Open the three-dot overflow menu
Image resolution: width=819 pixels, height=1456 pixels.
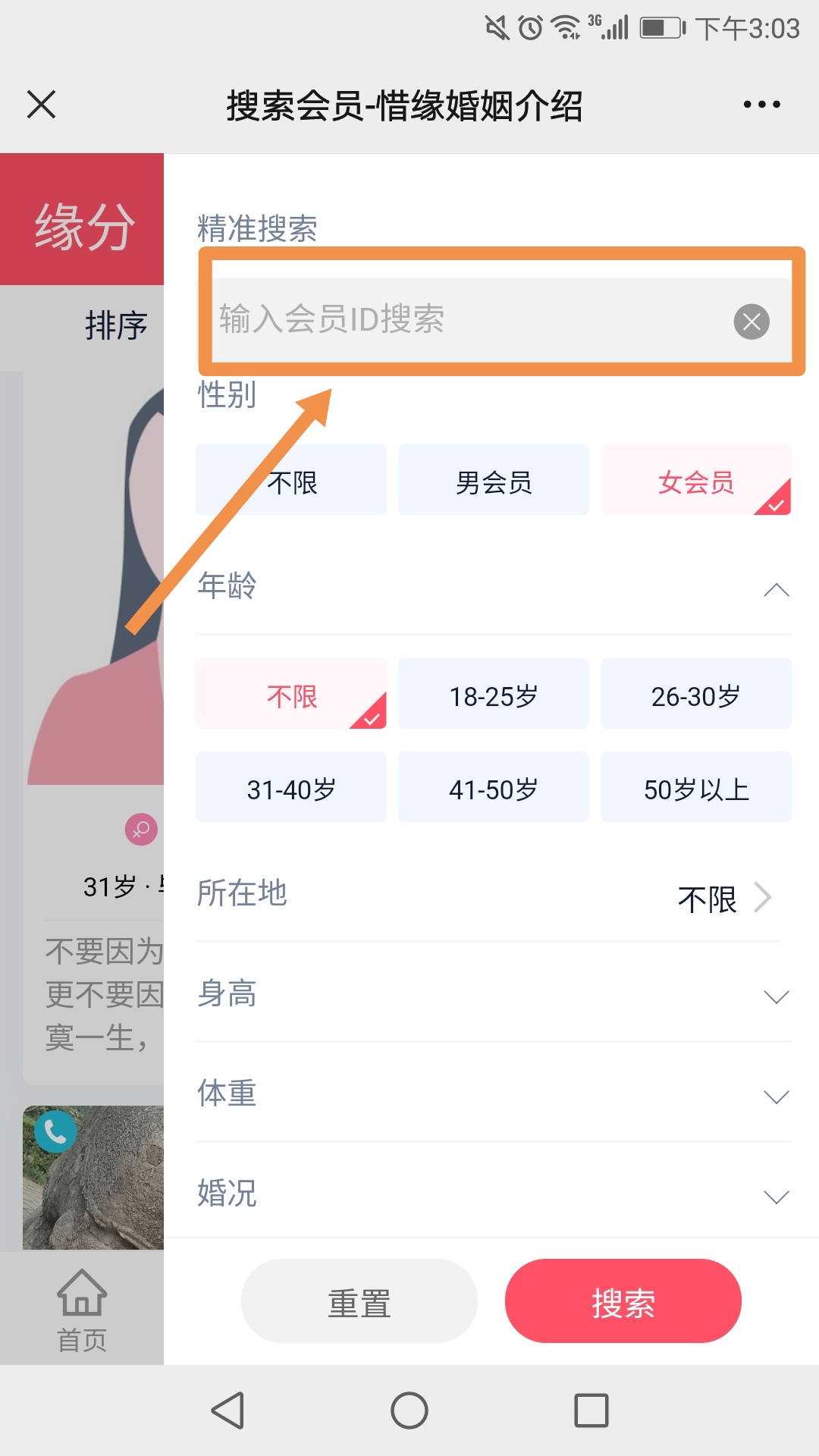761,105
